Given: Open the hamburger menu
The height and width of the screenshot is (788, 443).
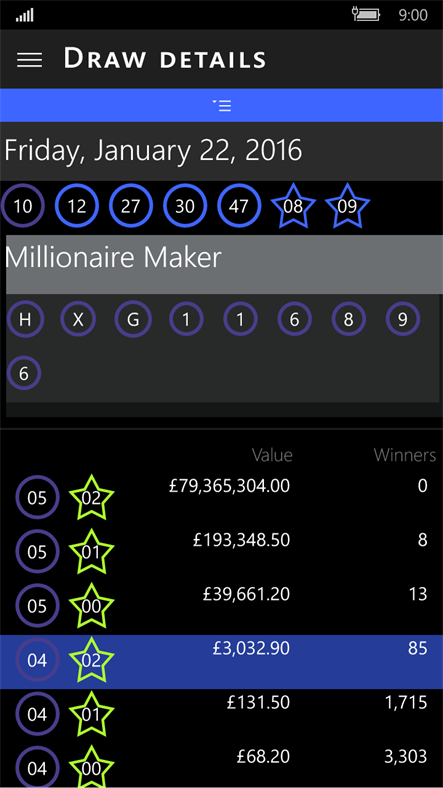Looking at the screenshot, I should pos(29,60).
